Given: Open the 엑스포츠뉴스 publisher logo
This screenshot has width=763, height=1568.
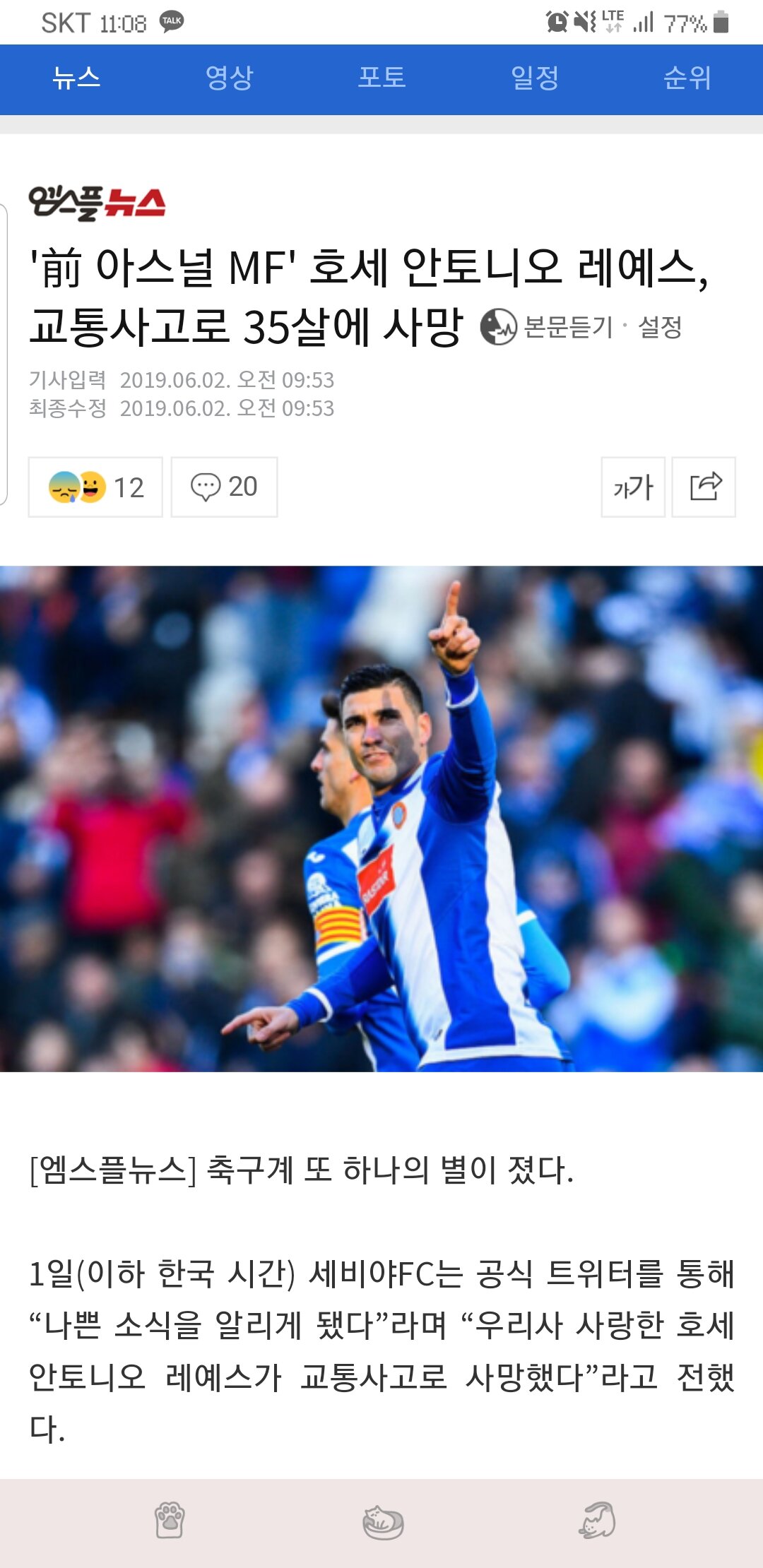Looking at the screenshot, I should coord(97,203).
